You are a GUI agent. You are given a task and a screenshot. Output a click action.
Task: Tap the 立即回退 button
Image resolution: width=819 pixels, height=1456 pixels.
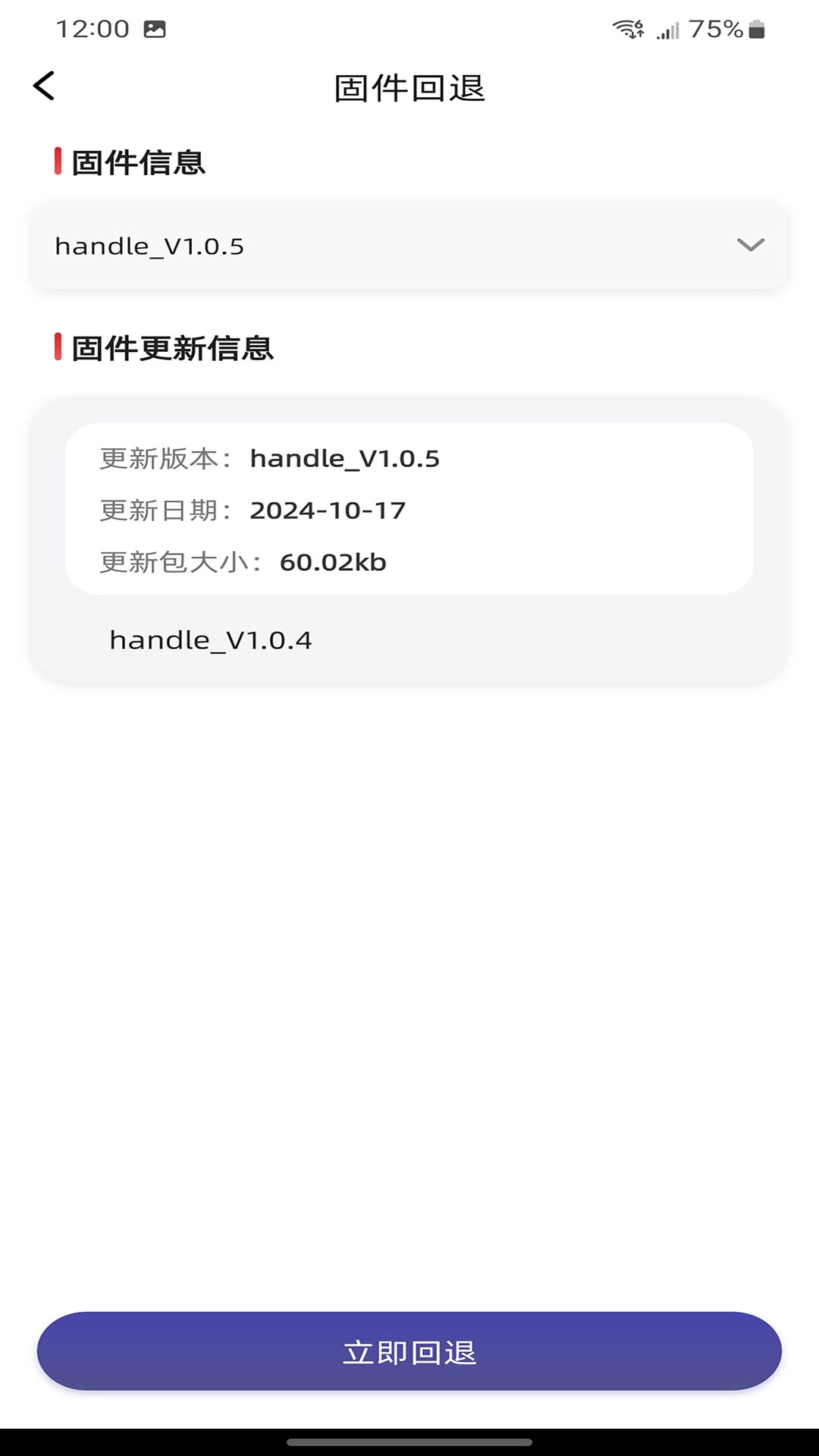409,1351
